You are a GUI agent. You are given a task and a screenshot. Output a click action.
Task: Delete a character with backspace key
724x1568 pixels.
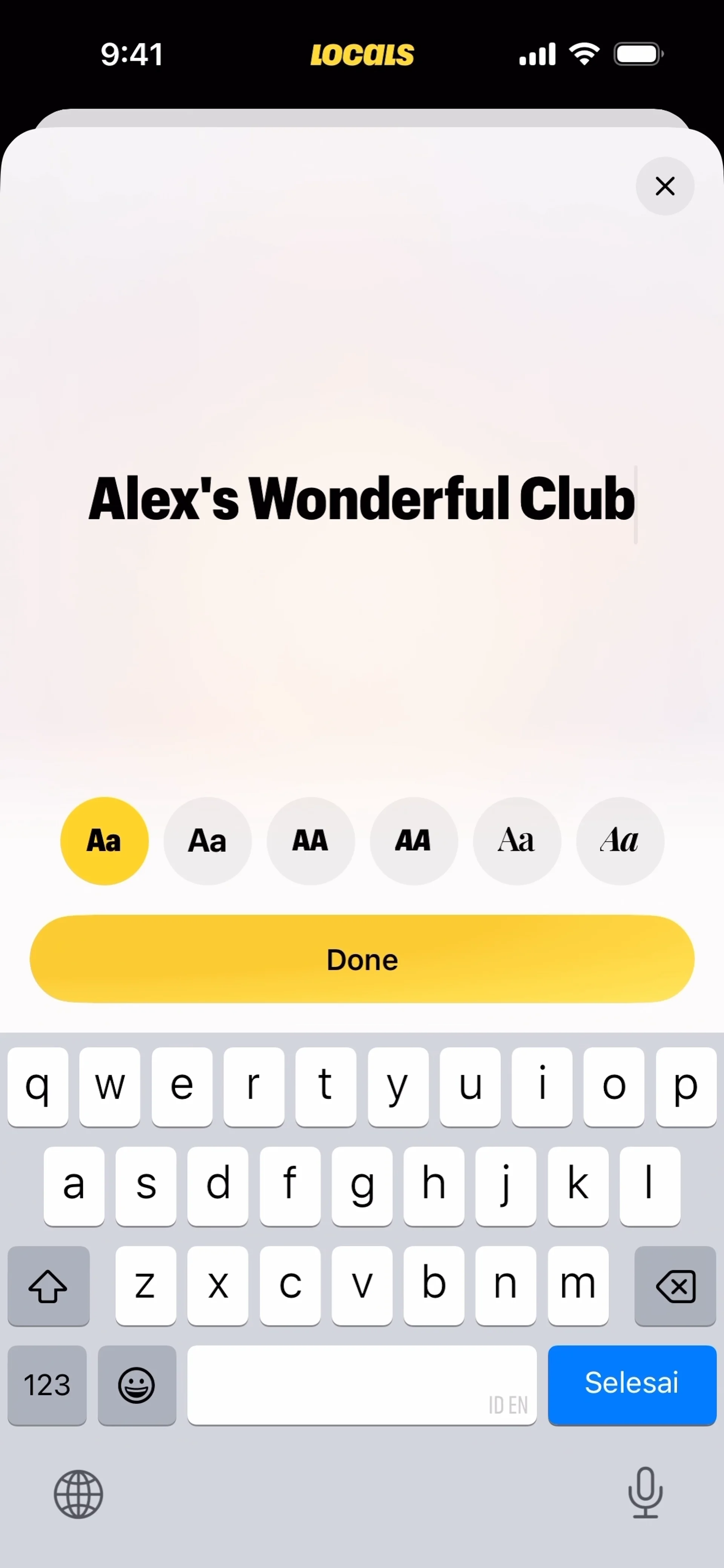(675, 1285)
